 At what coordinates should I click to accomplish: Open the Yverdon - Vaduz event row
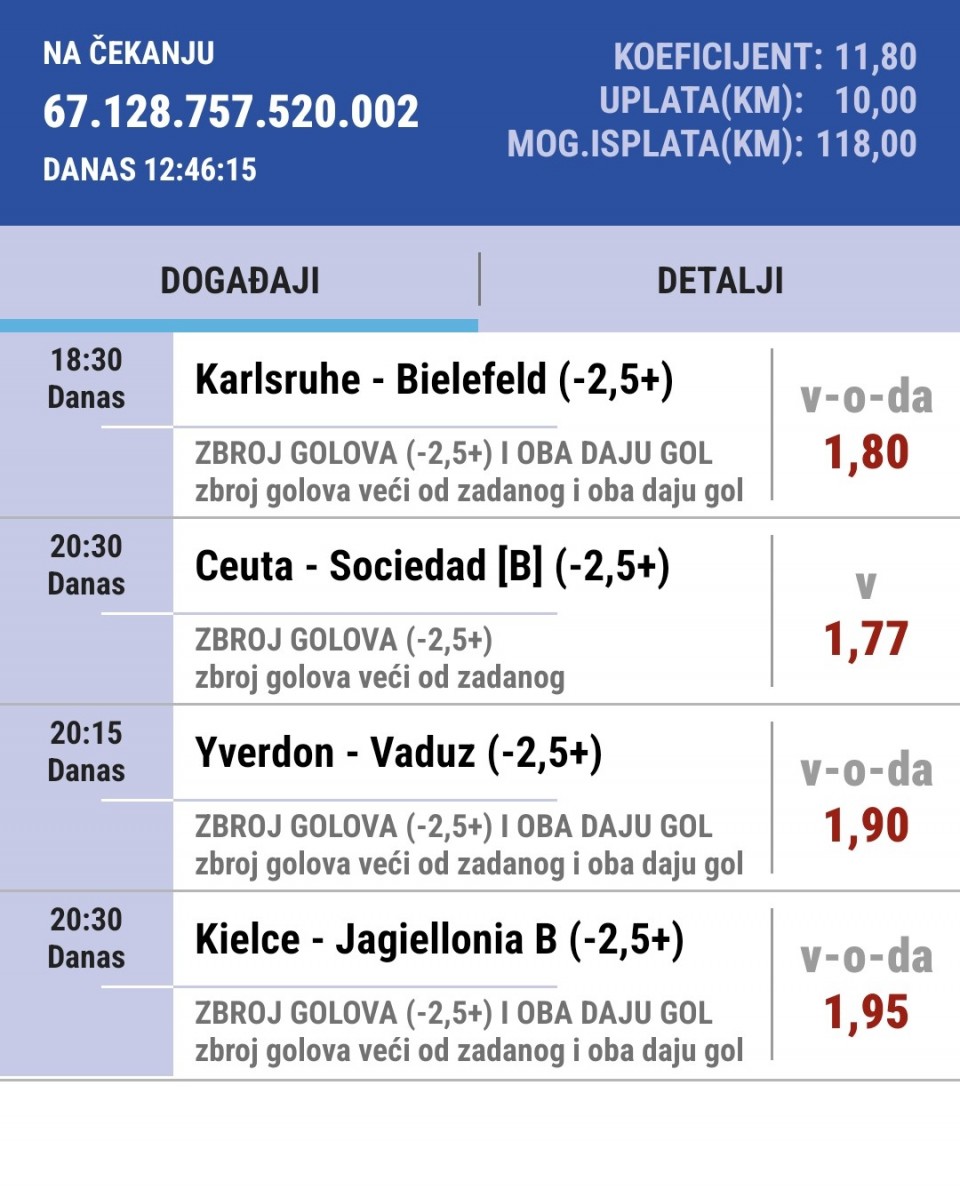(x=398, y=754)
